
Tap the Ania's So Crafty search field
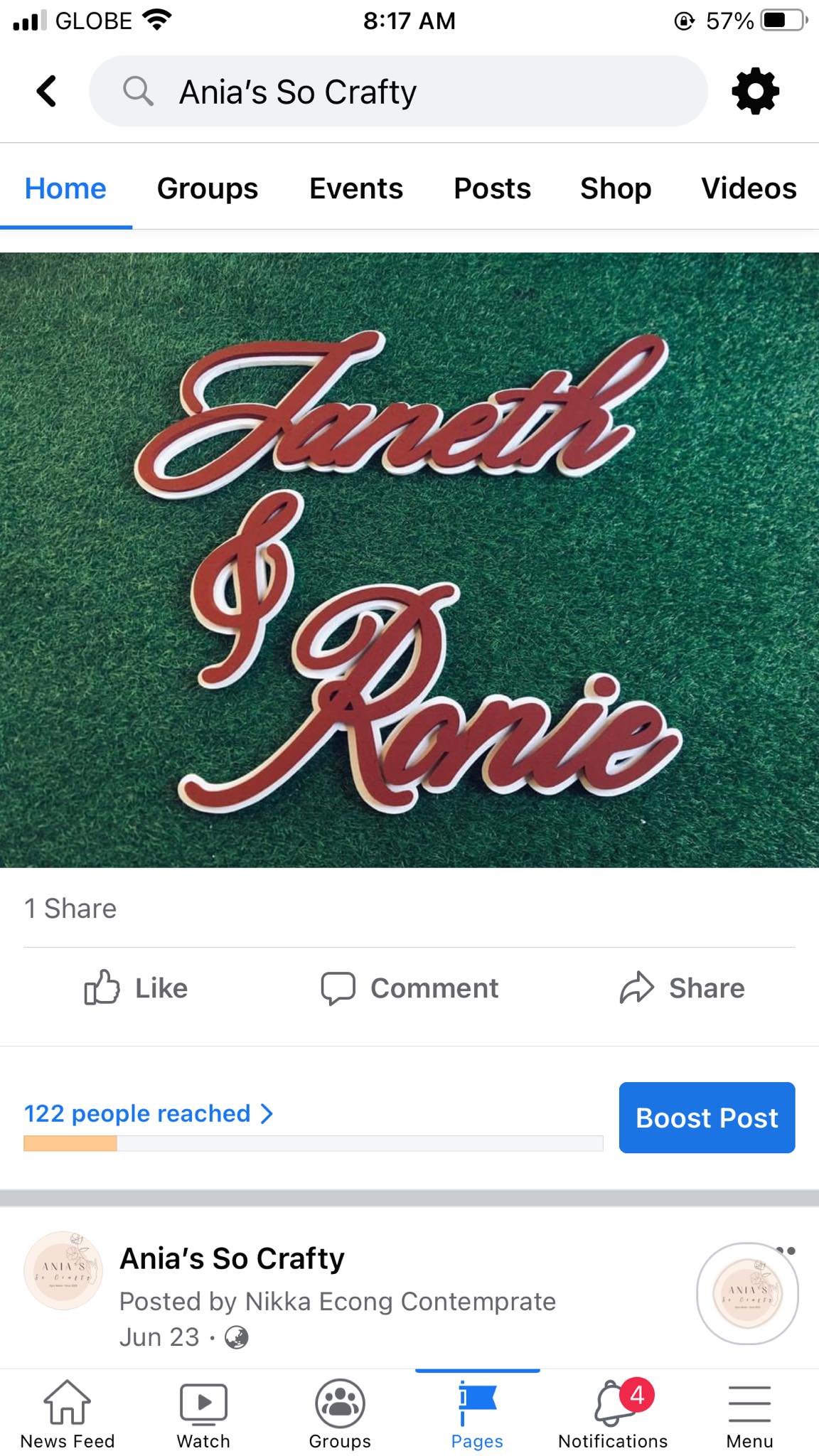pyautogui.click(x=398, y=92)
